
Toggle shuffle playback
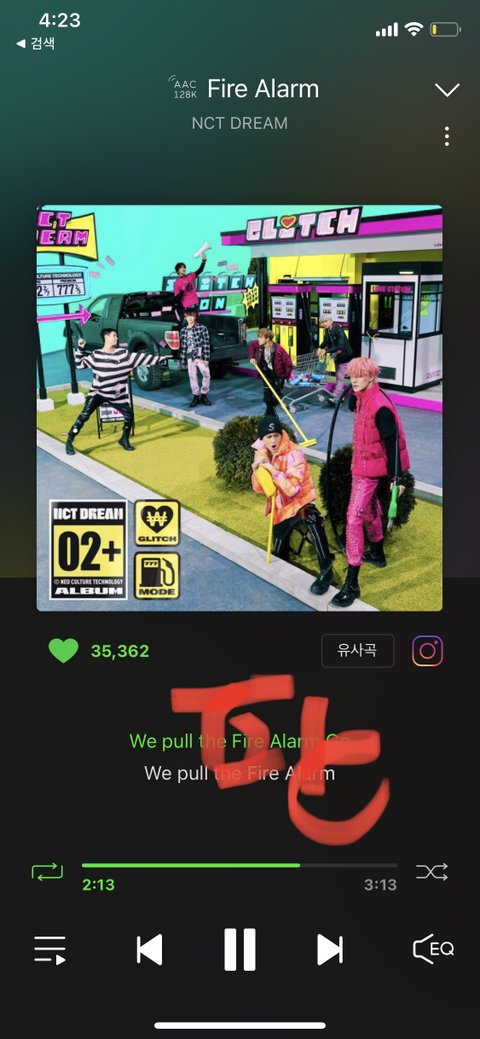[432, 871]
